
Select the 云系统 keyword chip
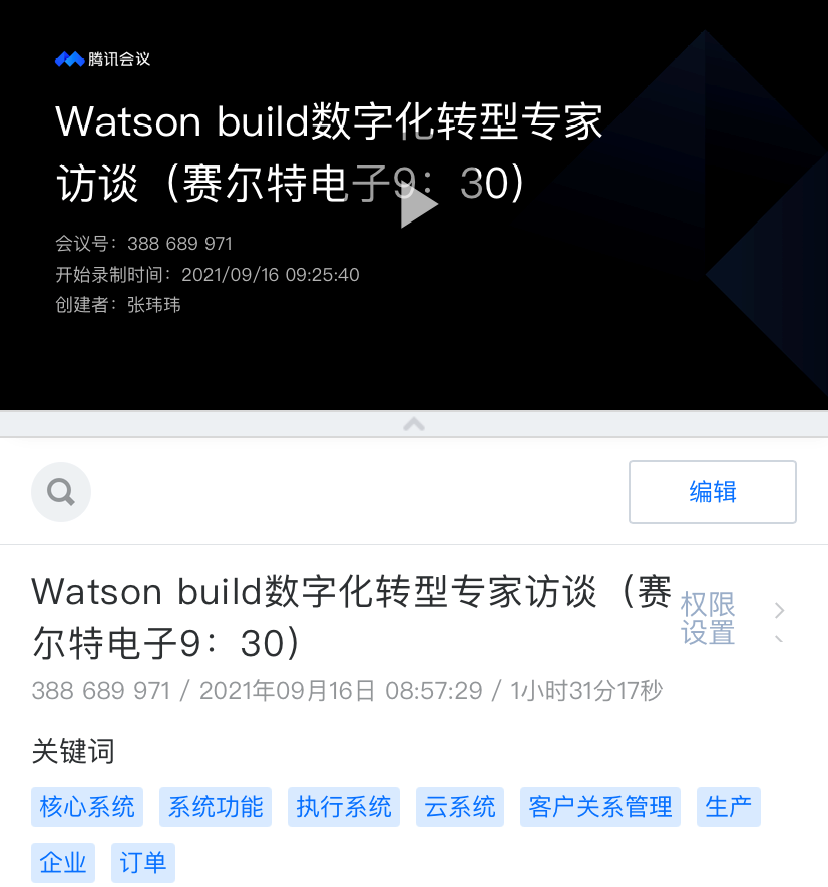coord(460,807)
